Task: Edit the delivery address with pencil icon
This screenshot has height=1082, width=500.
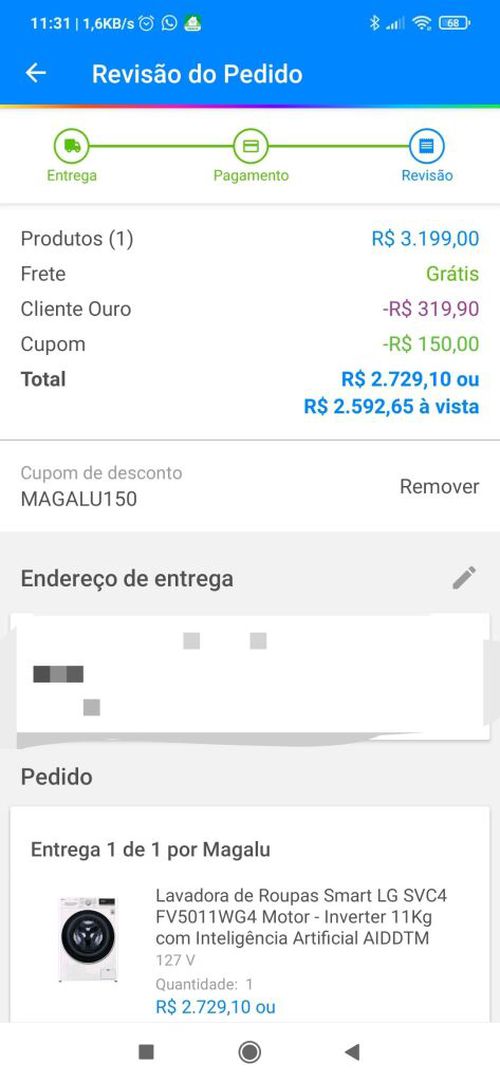Action: point(464,578)
